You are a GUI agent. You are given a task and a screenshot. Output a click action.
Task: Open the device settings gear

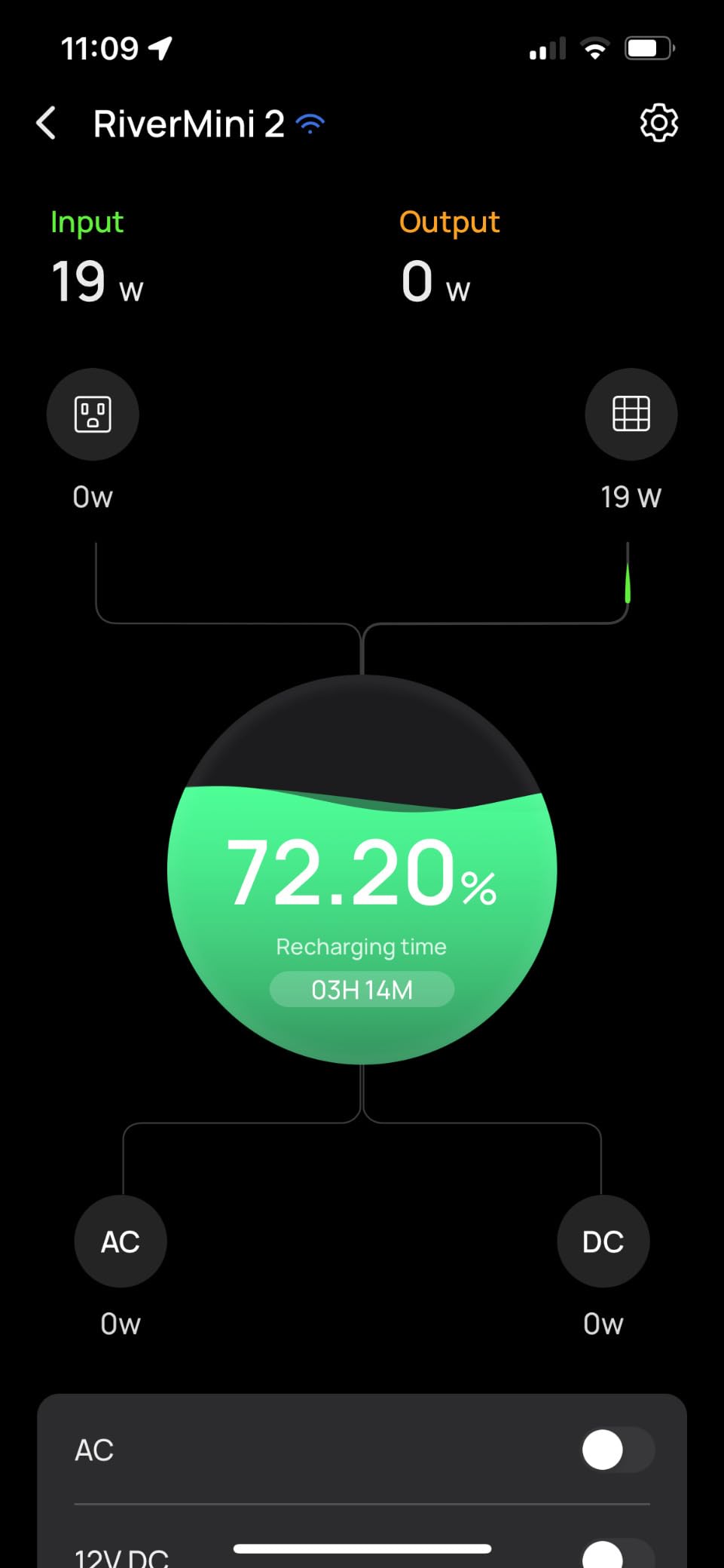click(658, 123)
